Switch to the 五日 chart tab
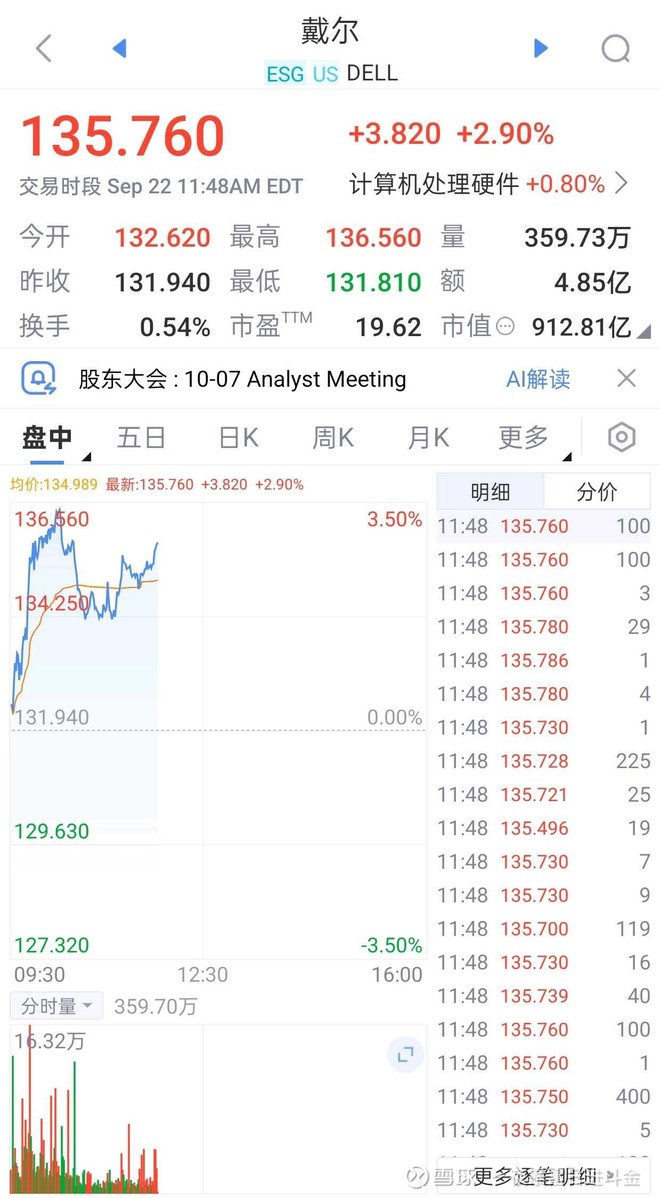The height and width of the screenshot is (1198, 660). (x=141, y=437)
